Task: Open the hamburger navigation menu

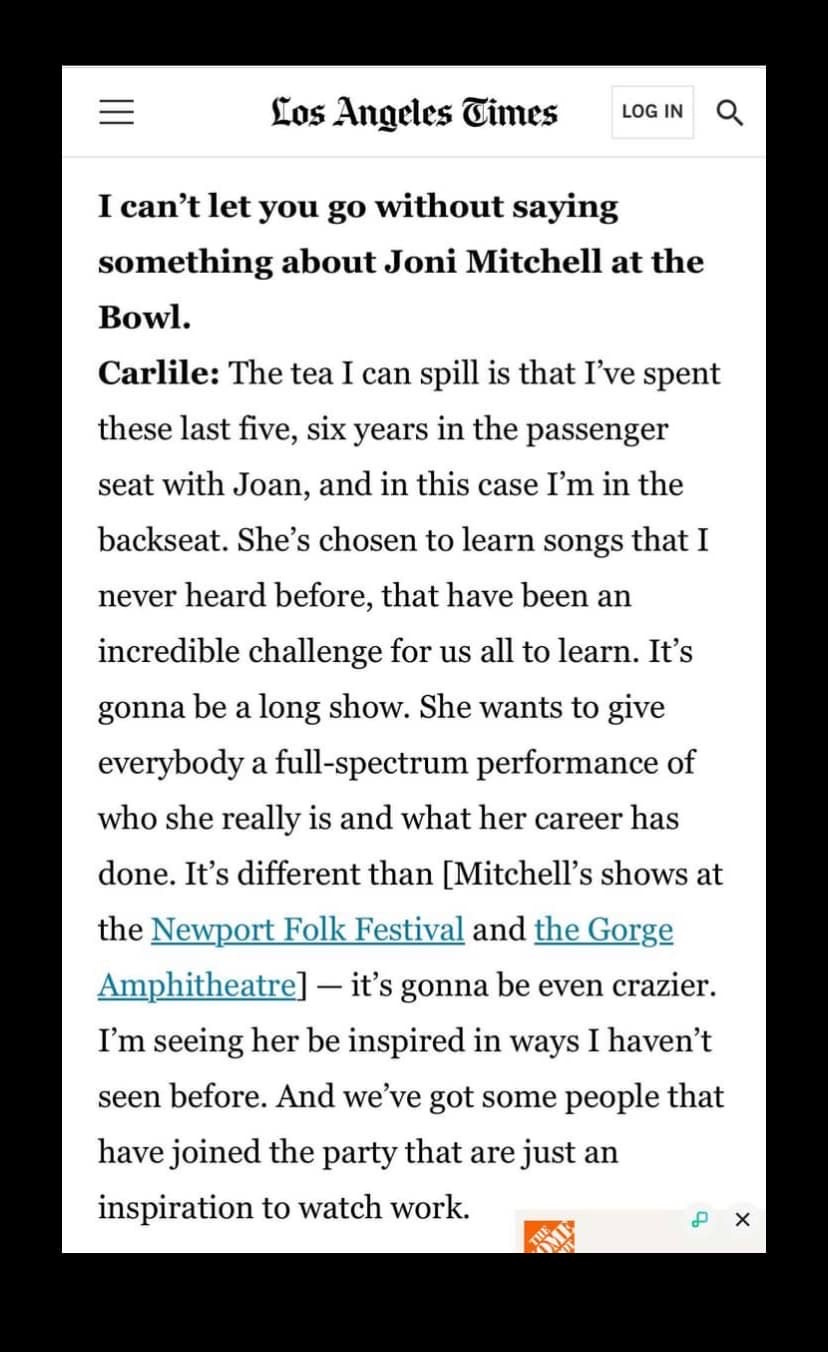Action: click(x=116, y=111)
